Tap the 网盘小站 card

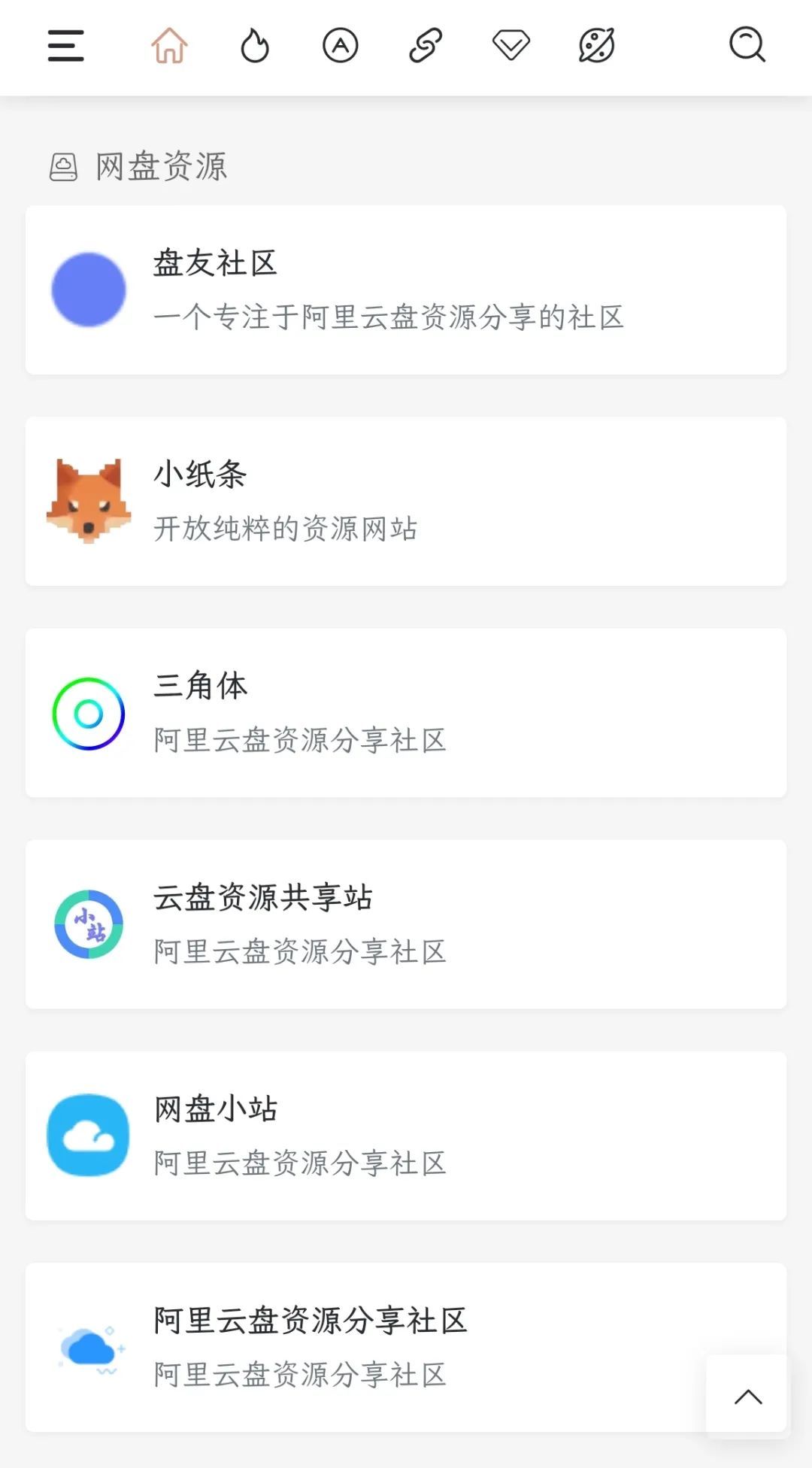[x=406, y=1136]
